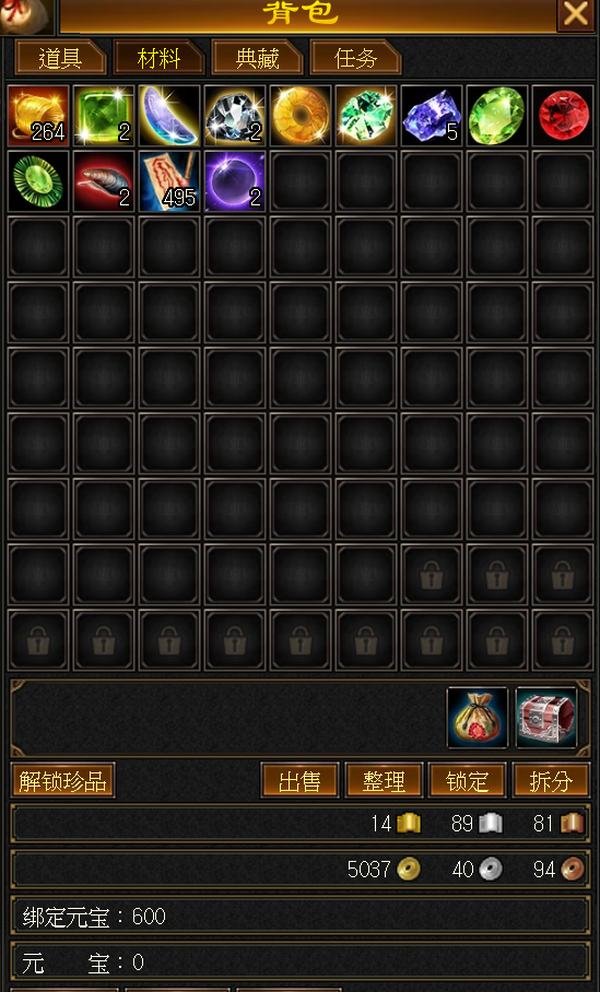
Task: Select the crescent blue crystal item
Action: click(x=170, y=116)
